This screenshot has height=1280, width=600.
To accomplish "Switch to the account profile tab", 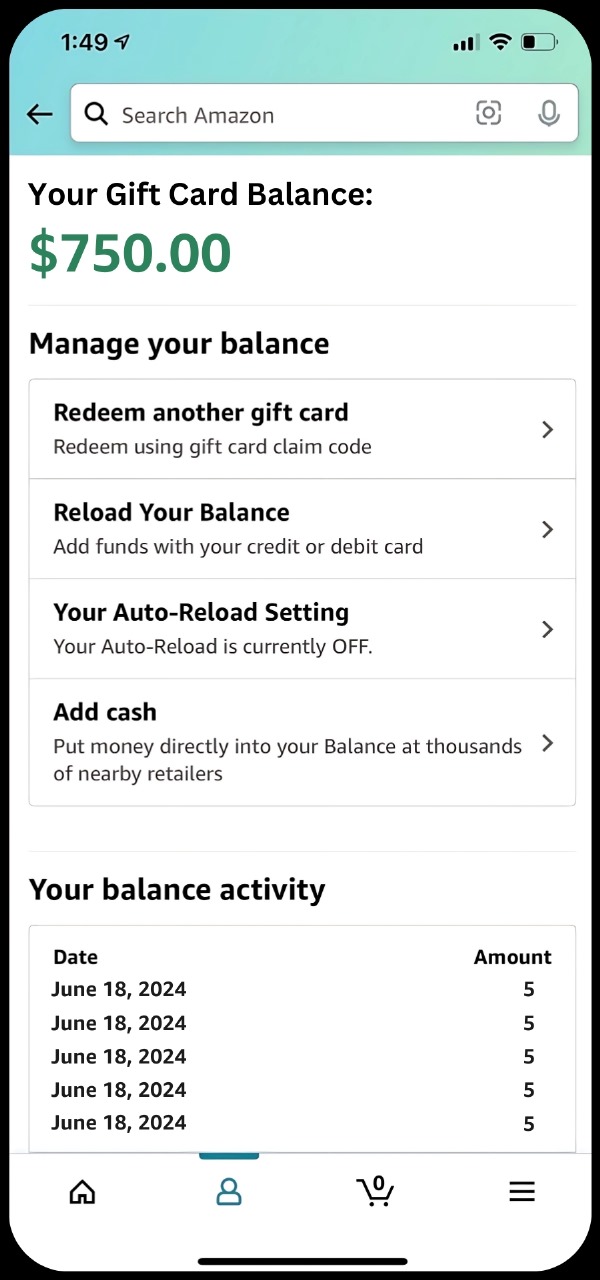I will coord(229,1191).
